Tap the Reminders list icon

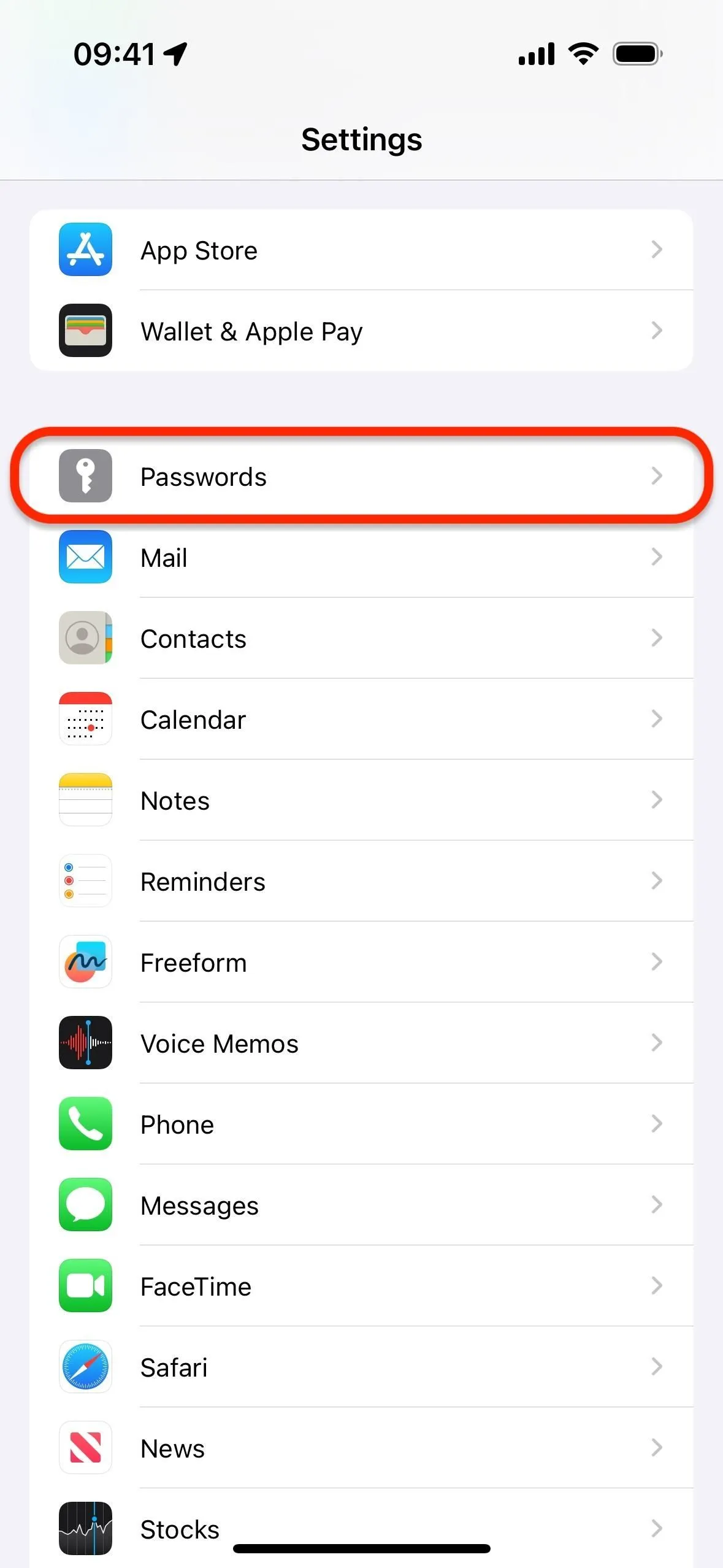(85, 881)
